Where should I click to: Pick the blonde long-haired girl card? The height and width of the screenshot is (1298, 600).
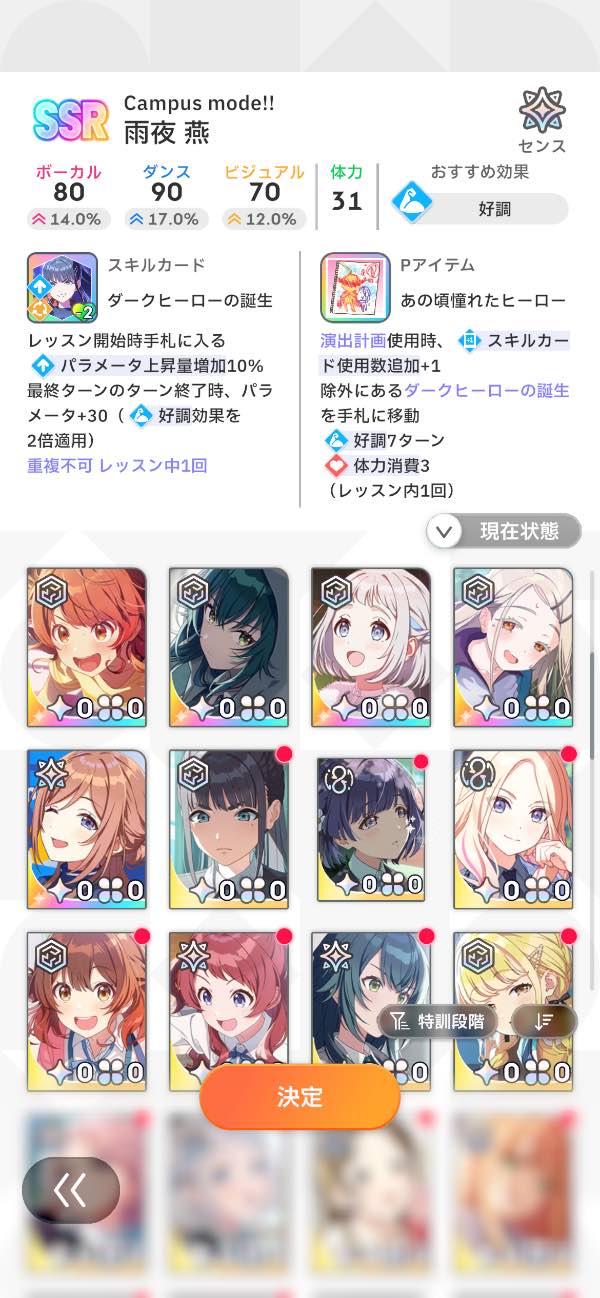513,829
